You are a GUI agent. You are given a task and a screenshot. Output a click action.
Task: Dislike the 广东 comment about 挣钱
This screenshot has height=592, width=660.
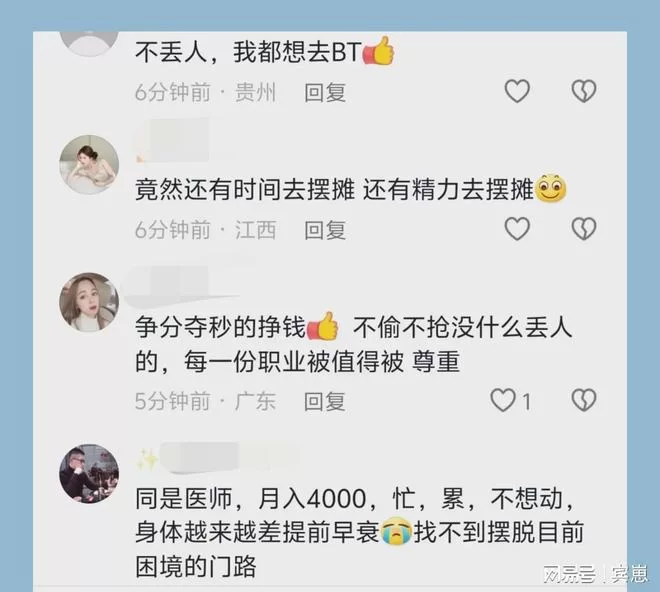tap(583, 401)
